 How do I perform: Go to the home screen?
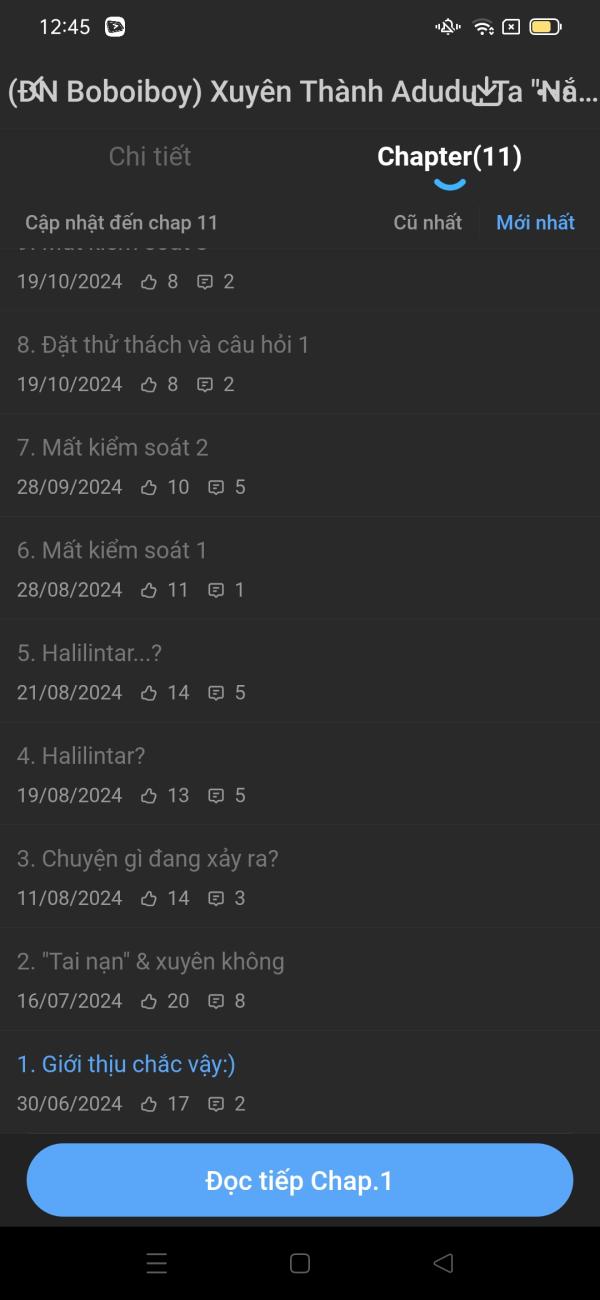[x=300, y=1263]
